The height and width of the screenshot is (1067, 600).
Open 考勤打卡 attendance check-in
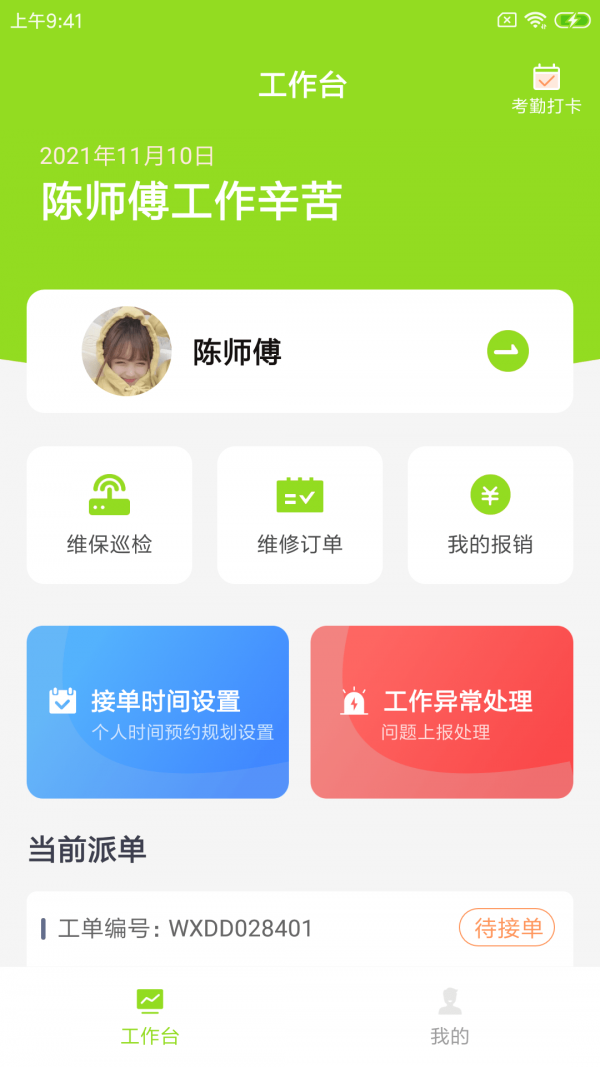point(546,89)
